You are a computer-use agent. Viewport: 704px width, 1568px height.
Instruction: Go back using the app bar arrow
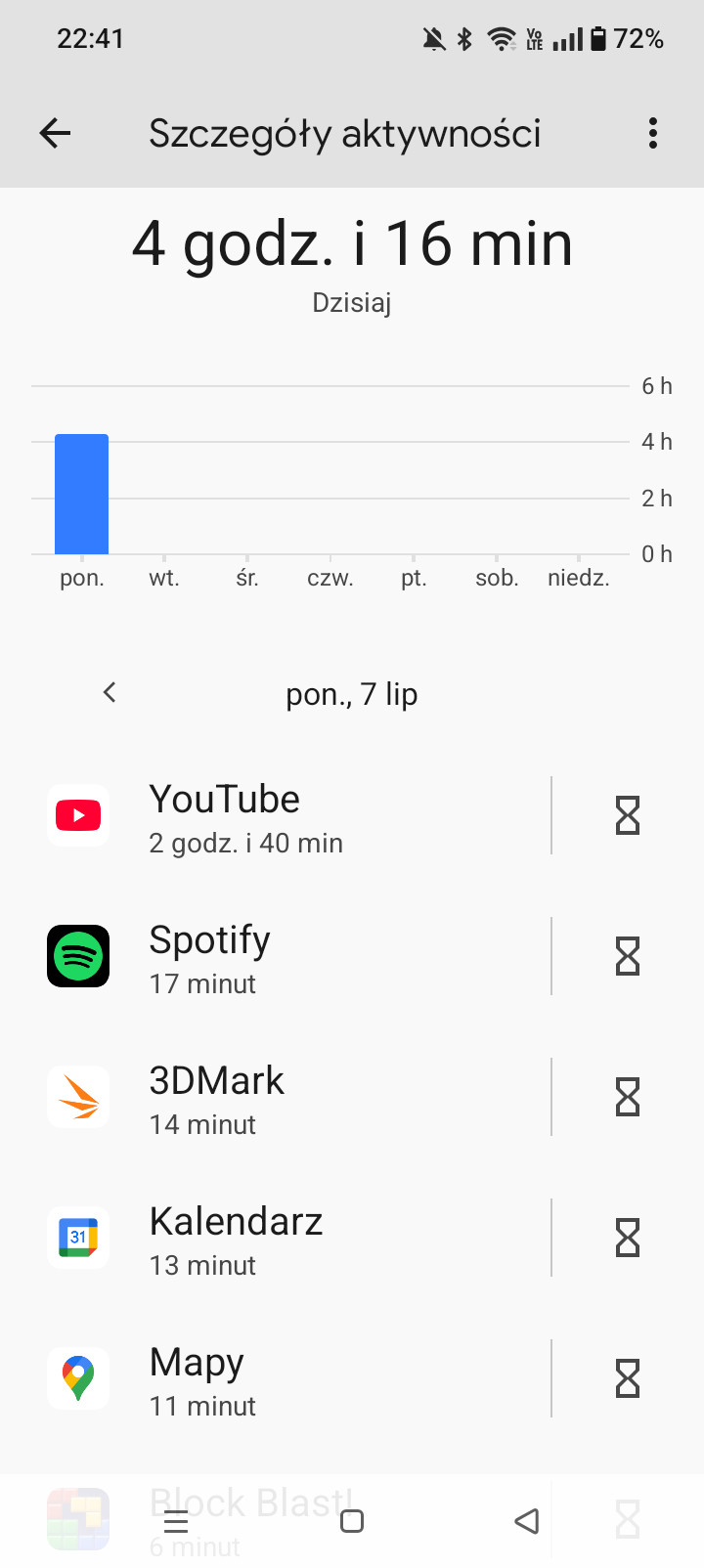click(56, 133)
